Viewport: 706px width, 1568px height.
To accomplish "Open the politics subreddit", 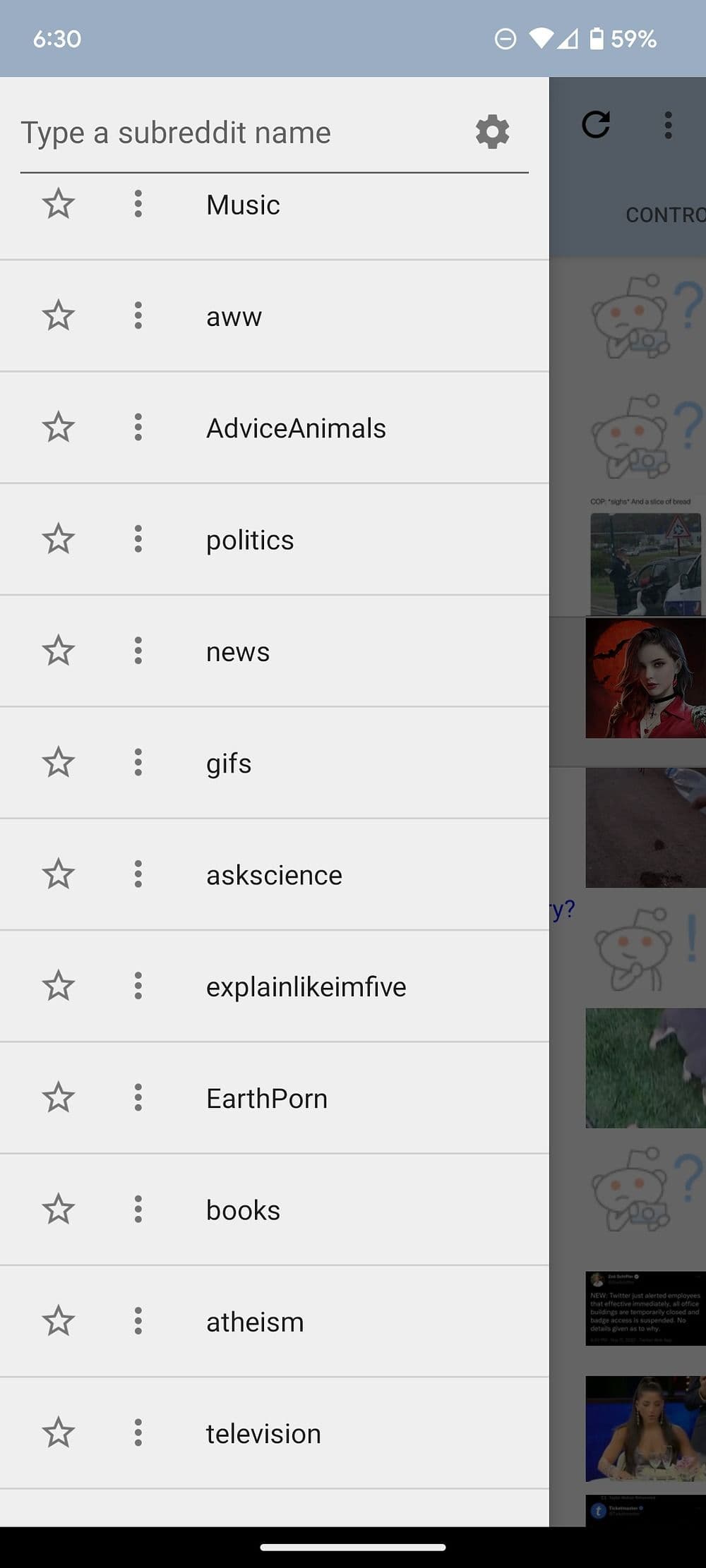I will (249, 539).
